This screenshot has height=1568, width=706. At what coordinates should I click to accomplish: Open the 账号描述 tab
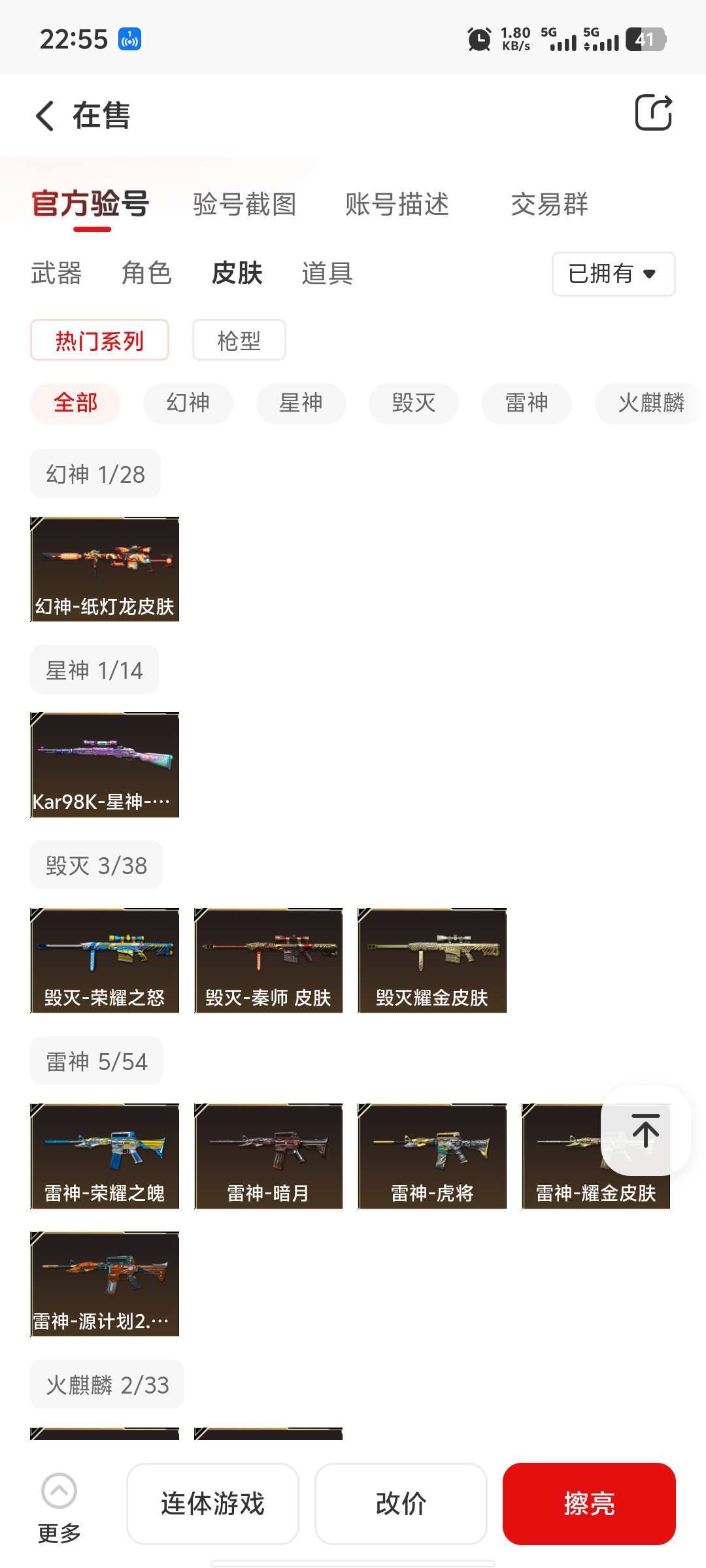[395, 205]
